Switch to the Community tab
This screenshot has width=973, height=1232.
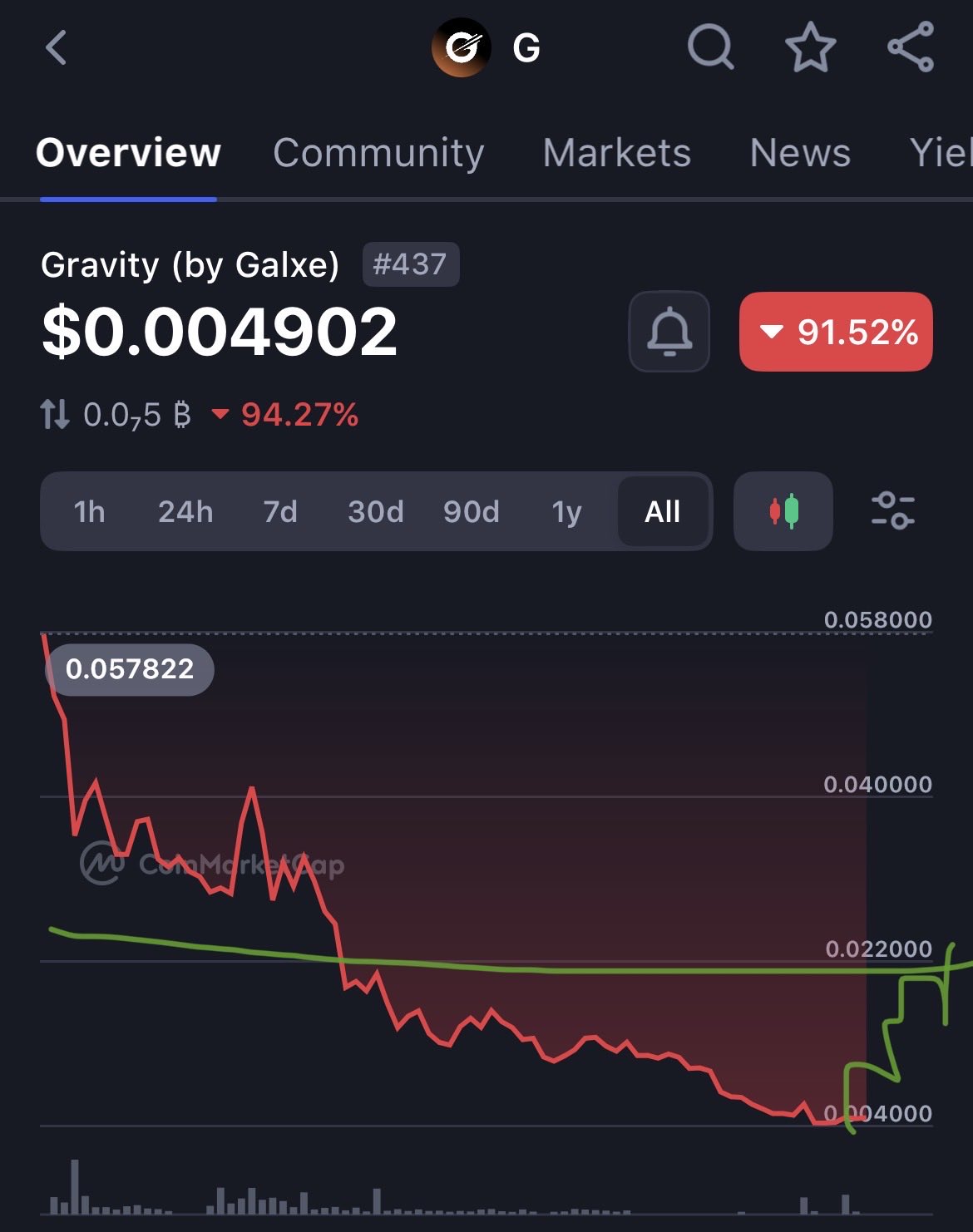[378, 153]
